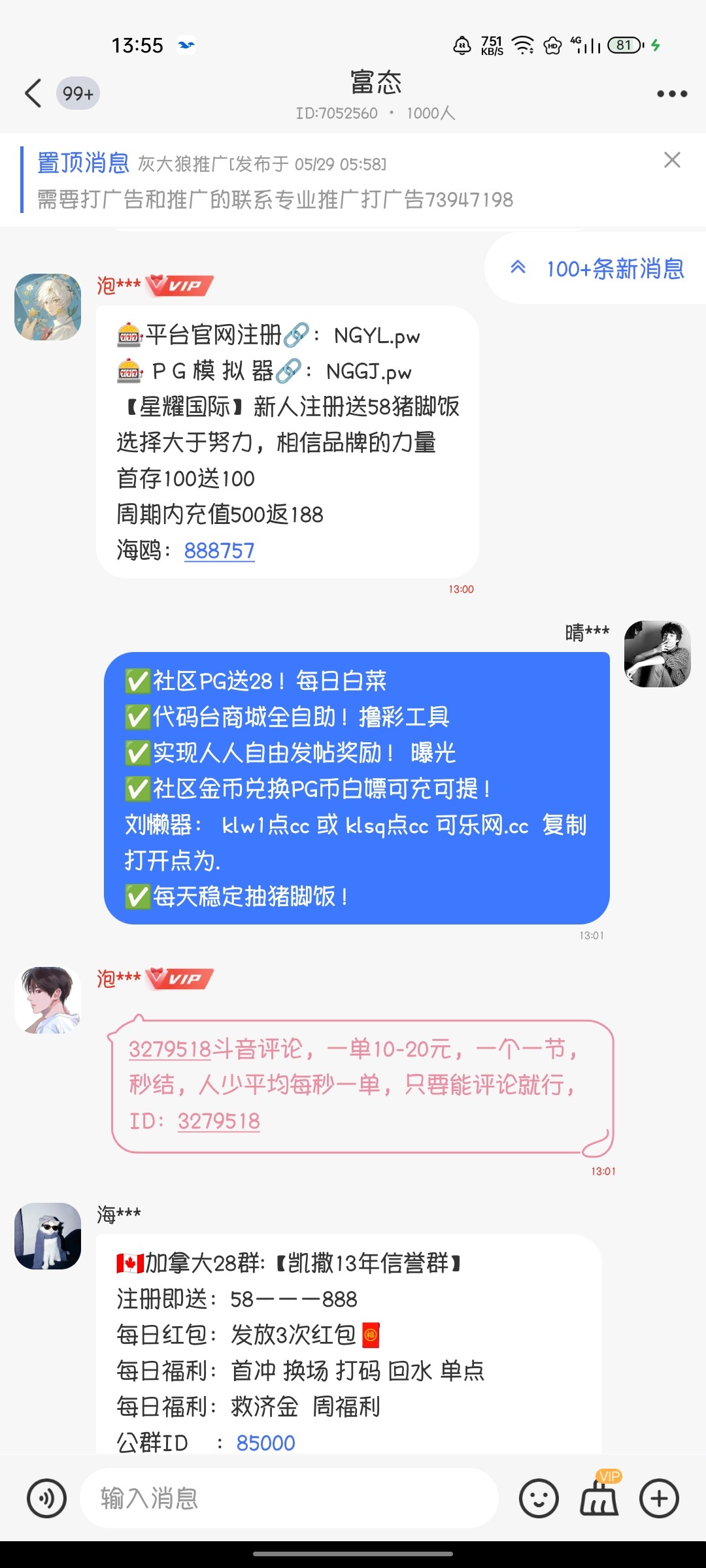This screenshot has width=706, height=1568.
Task: Collapse new messages via double chevron arrow
Action: click(518, 268)
